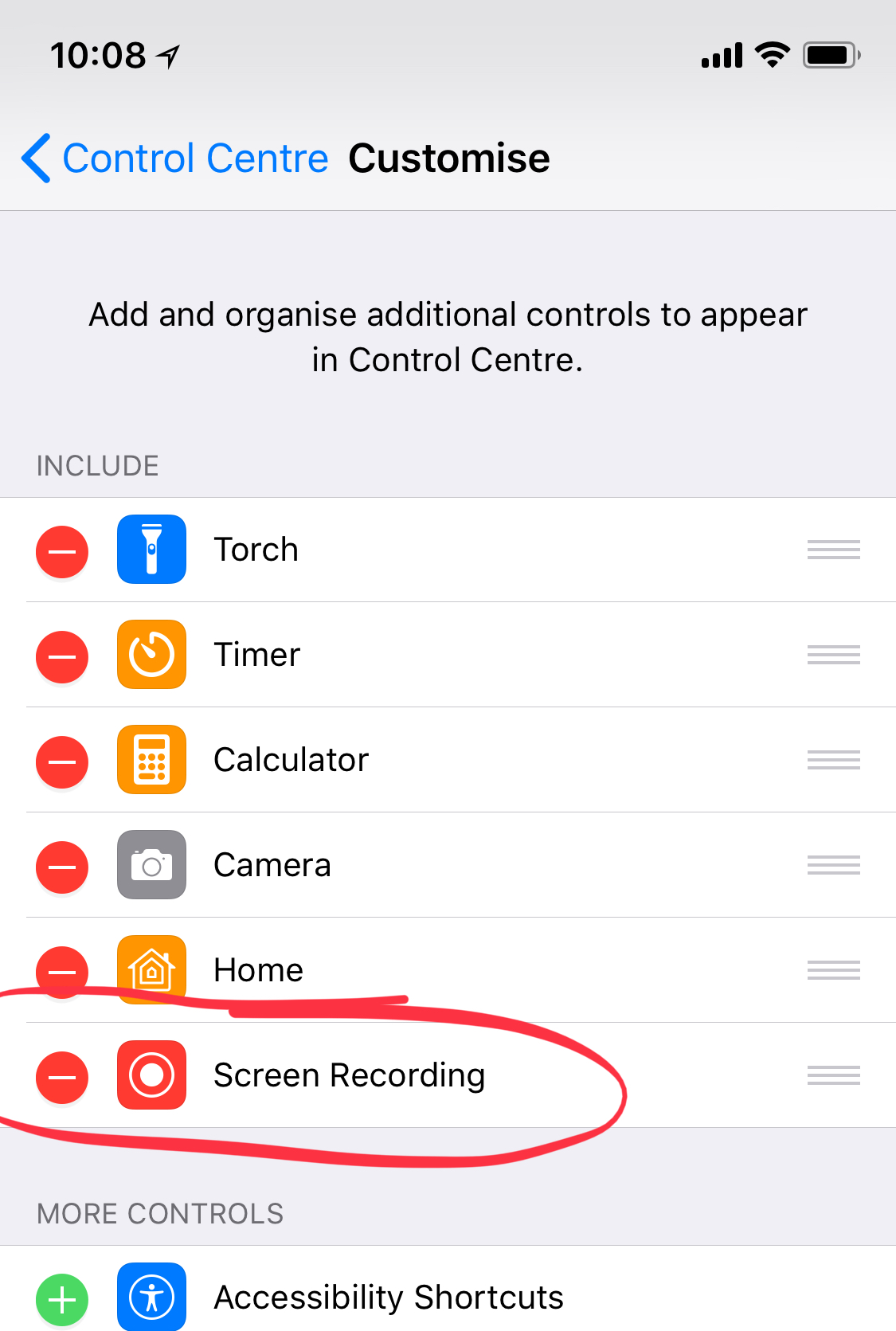Go back to Control Centre settings
This screenshot has height=1331, width=896.
click(175, 158)
